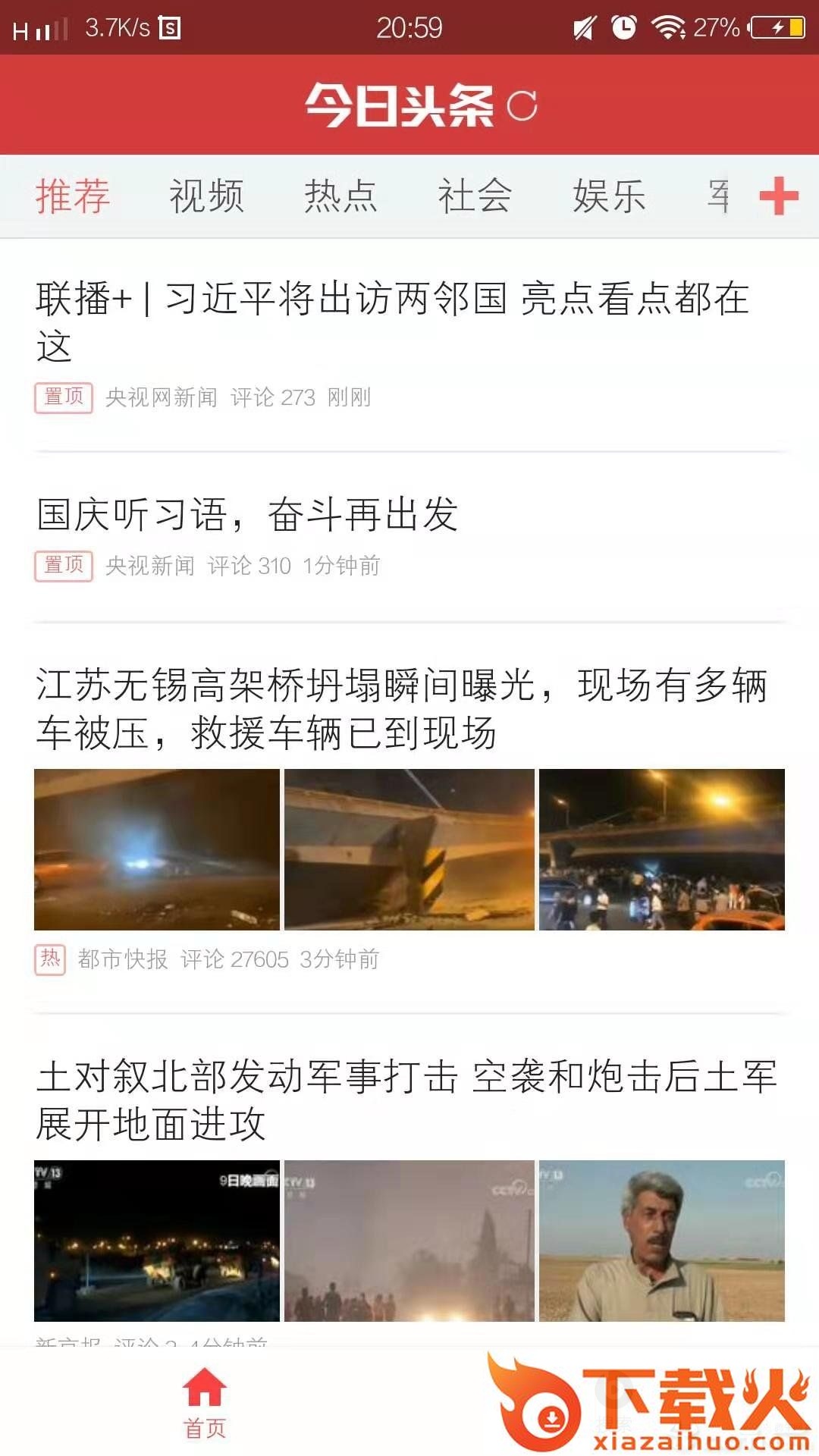Open the 联播+ 习近平将出访两邻国 article
Screen dimensions: 819x1456
(x=393, y=321)
